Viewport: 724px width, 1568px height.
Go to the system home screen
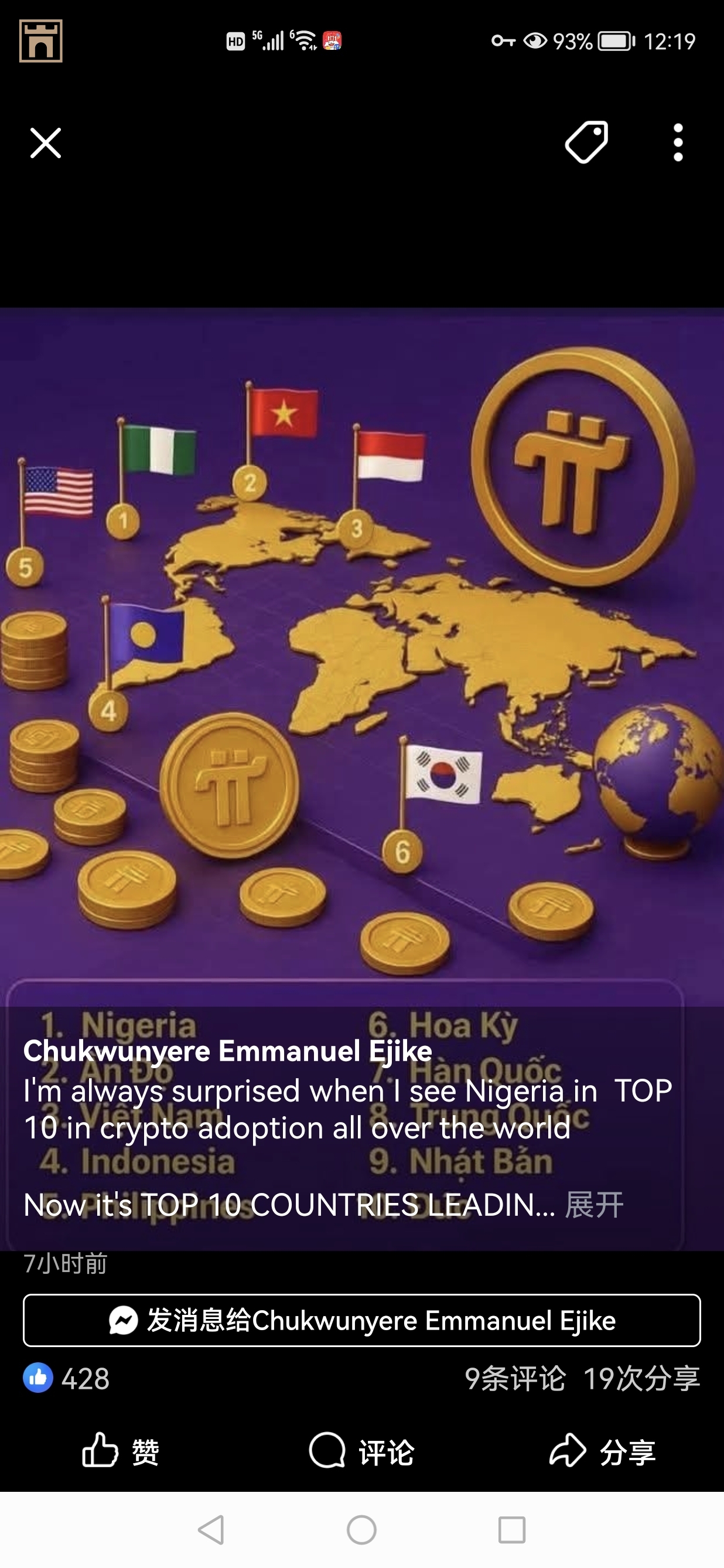pyautogui.click(x=361, y=1530)
